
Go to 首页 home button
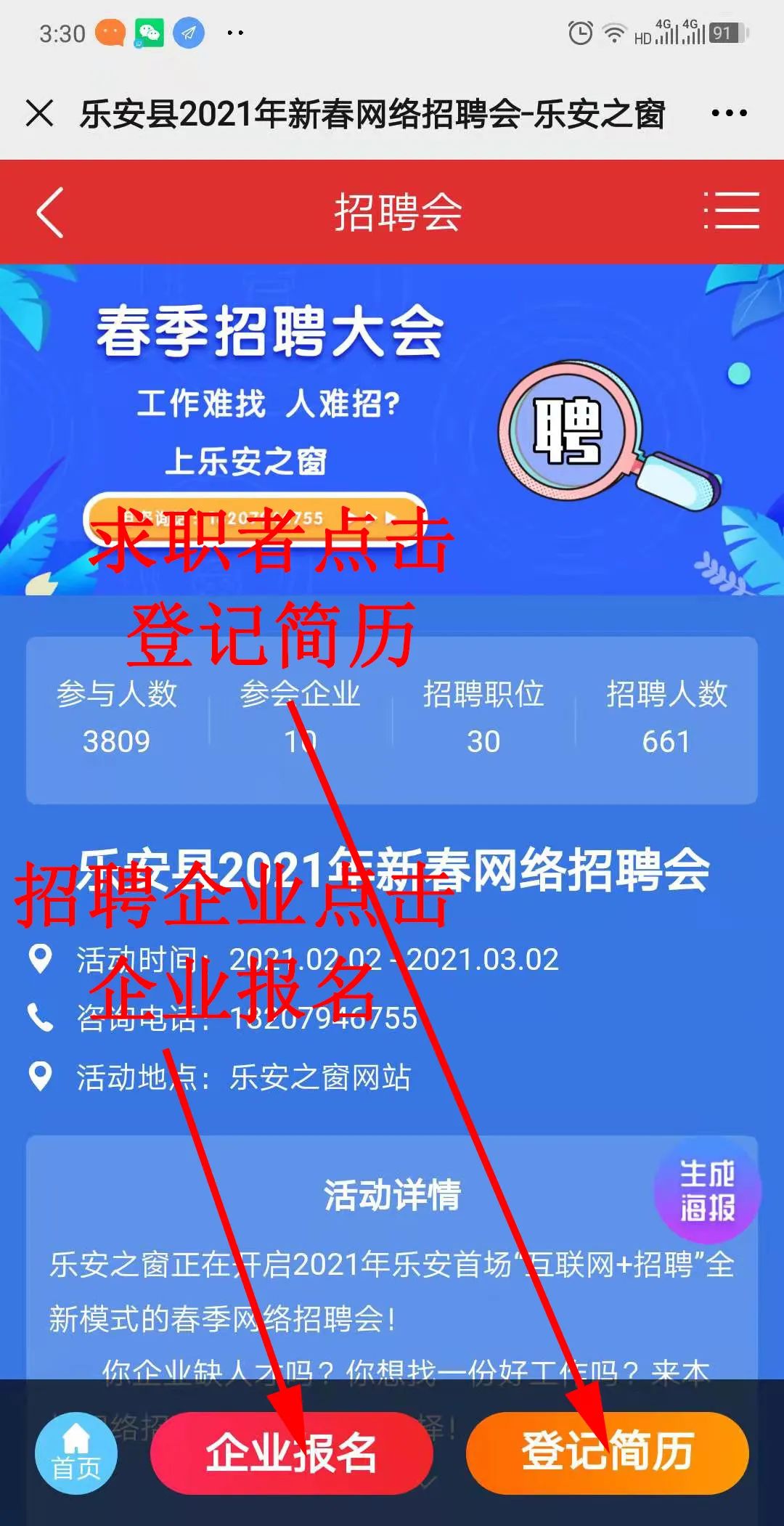tap(76, 1453)
